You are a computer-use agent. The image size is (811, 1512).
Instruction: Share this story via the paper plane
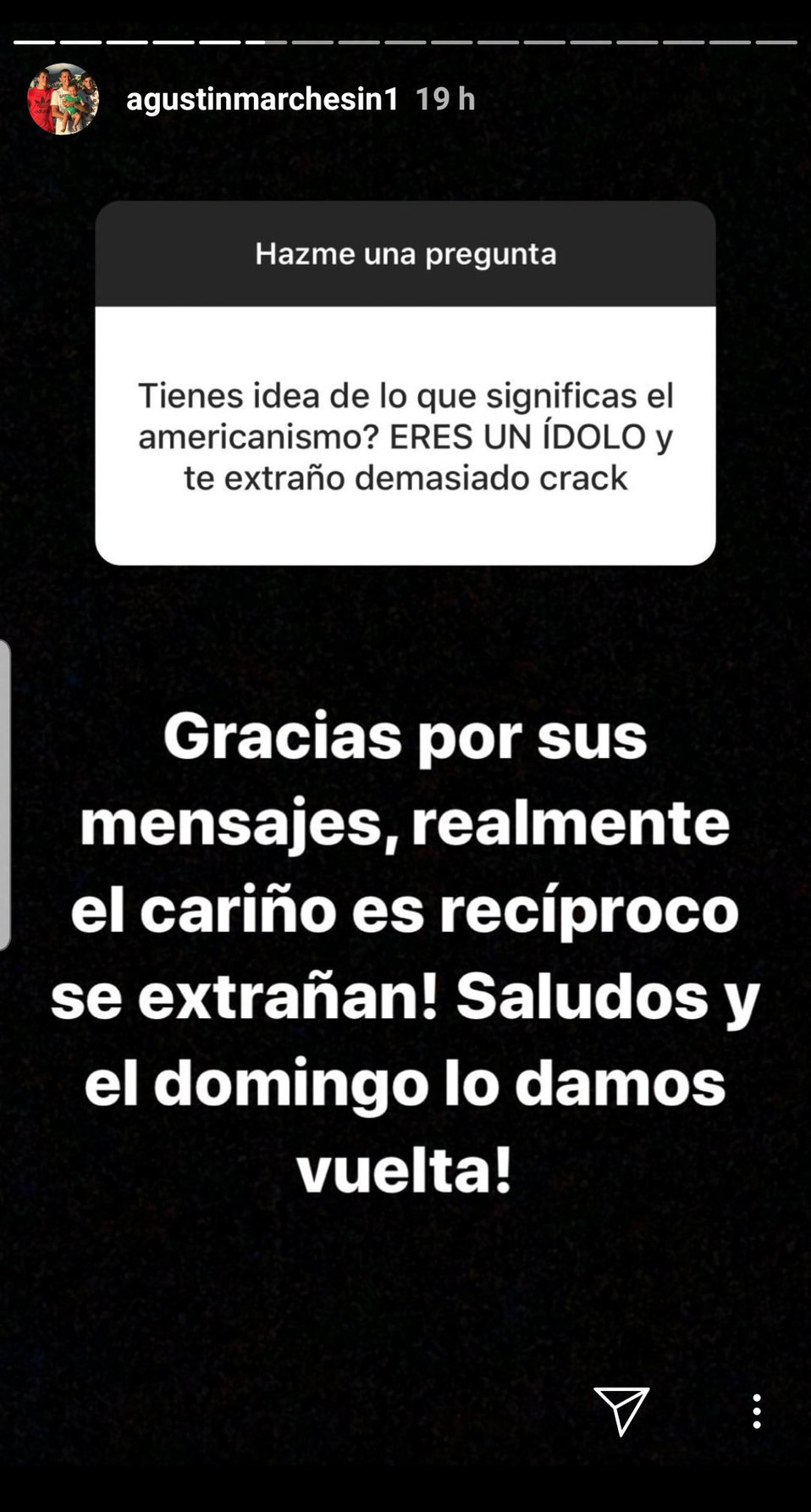click(621, 1410)
